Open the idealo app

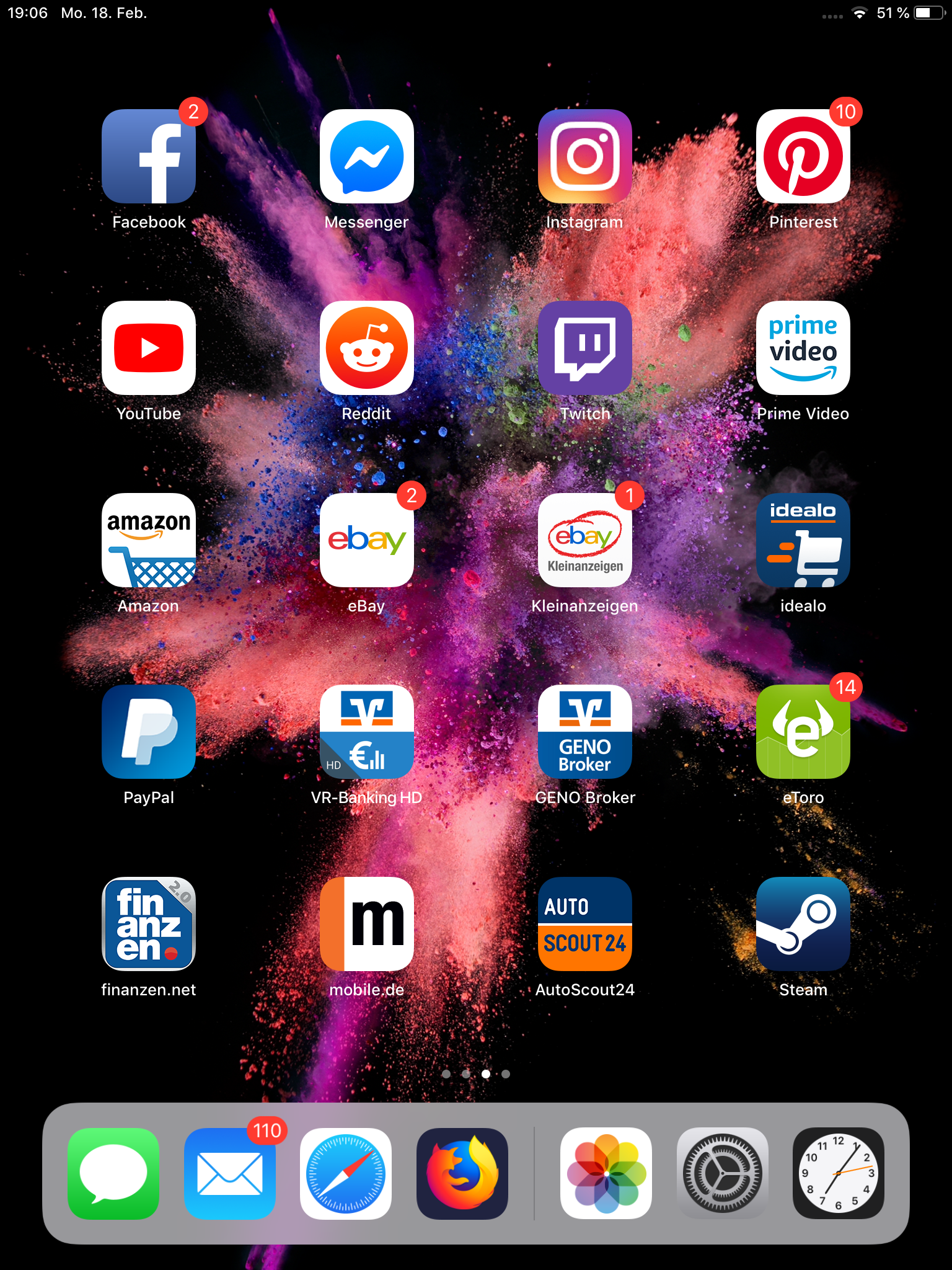click(x=803, y=540)
